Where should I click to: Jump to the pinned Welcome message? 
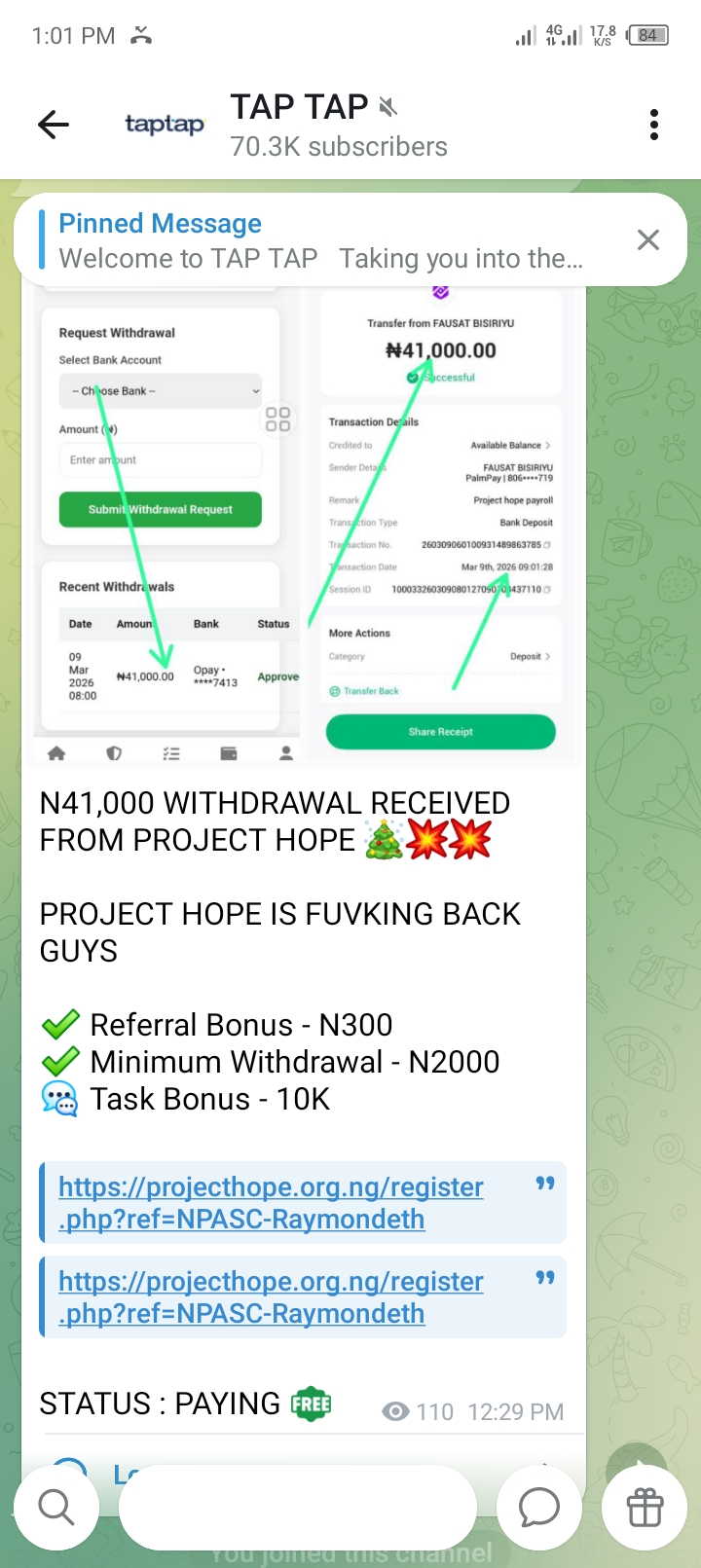click(x=321, y=240)
